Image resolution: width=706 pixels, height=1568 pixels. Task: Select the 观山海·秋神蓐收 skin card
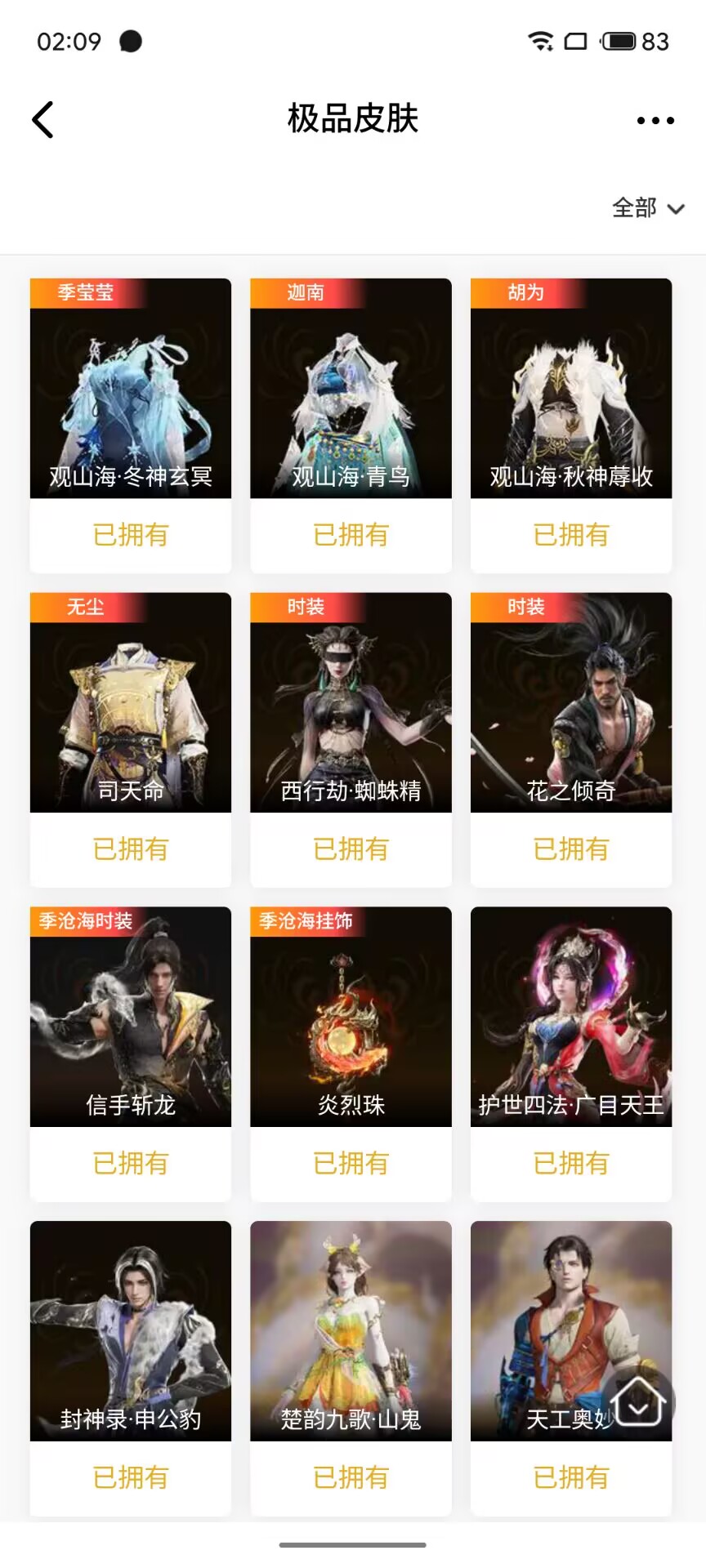(x=571, y=389)
